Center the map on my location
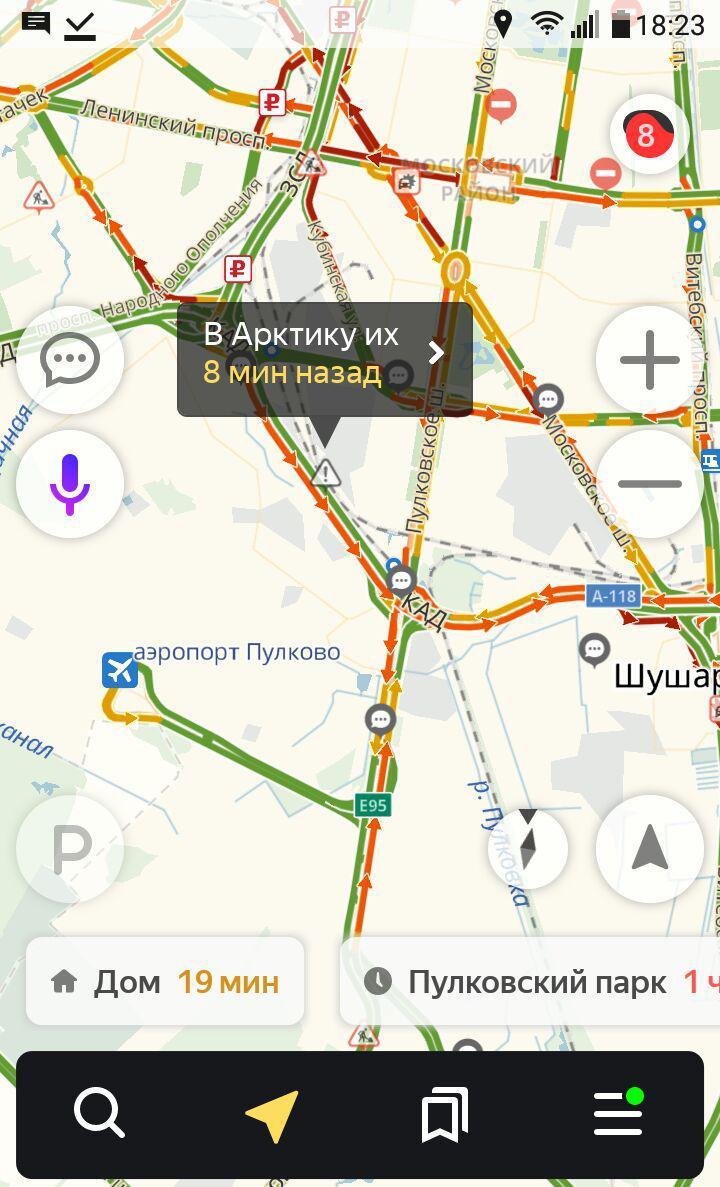720x1187 pixels. 649,849
